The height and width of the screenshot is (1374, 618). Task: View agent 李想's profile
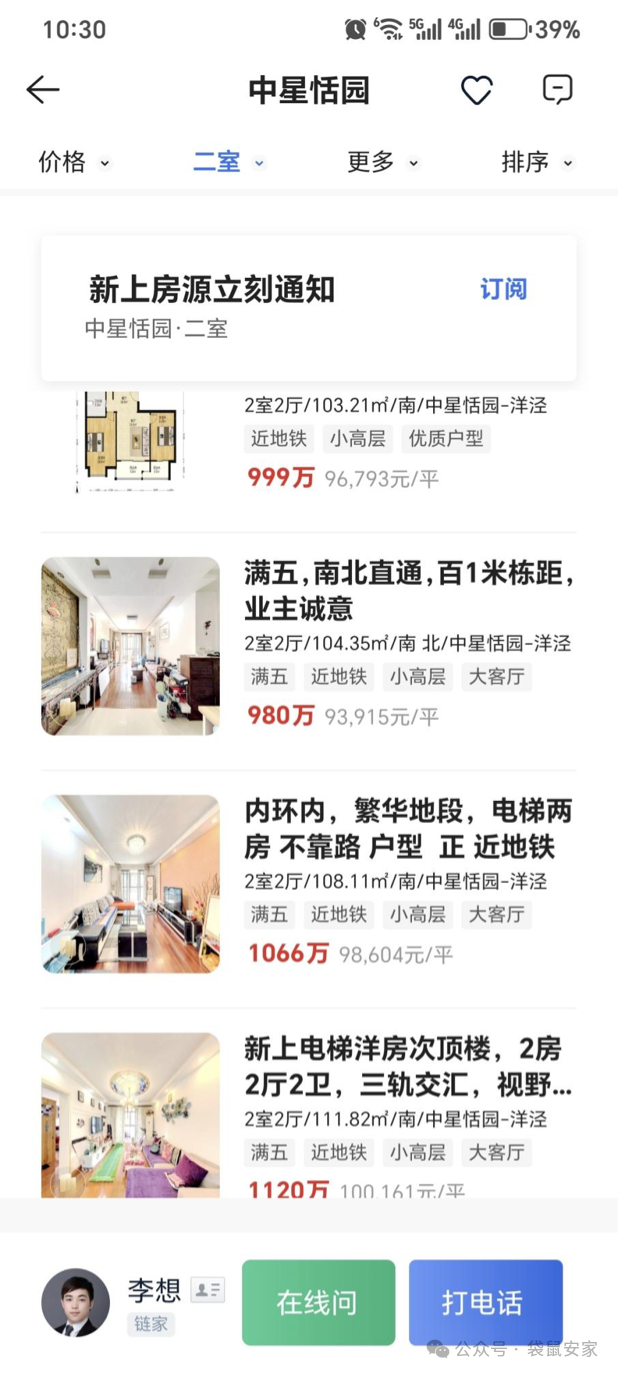click(x=76, y=1302)
